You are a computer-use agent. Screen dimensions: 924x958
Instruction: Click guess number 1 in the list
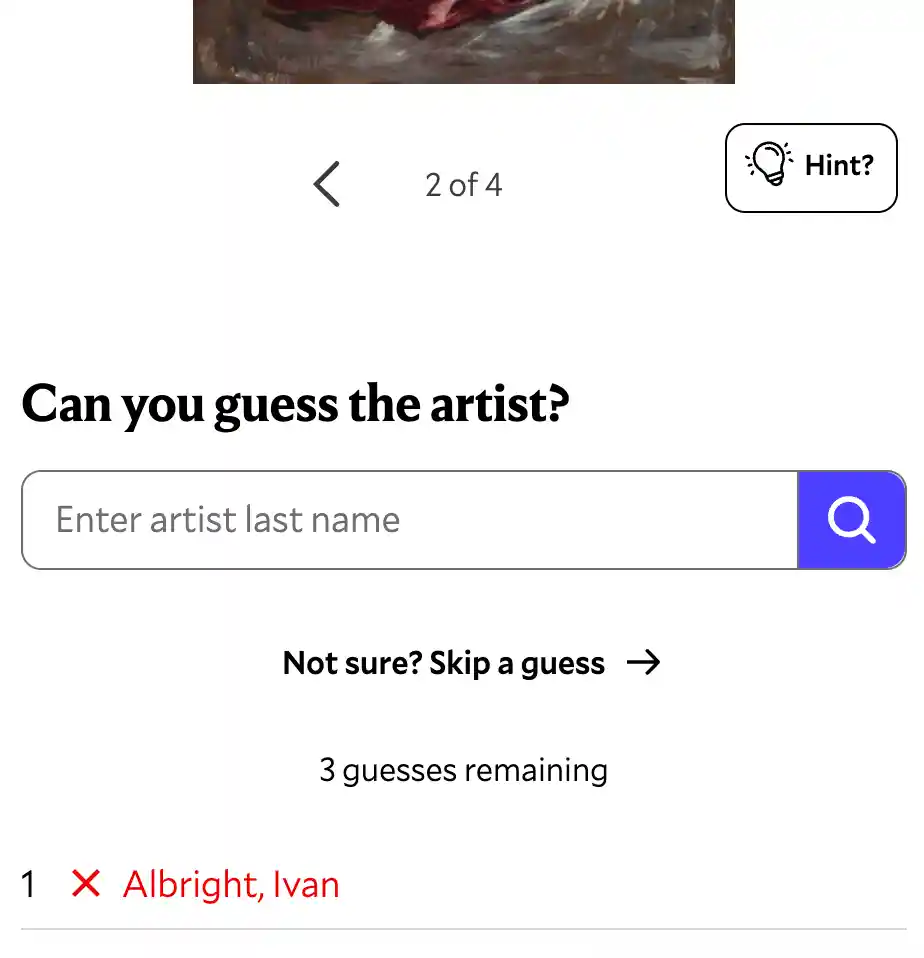pyautogui.click(x=29, y=884)
